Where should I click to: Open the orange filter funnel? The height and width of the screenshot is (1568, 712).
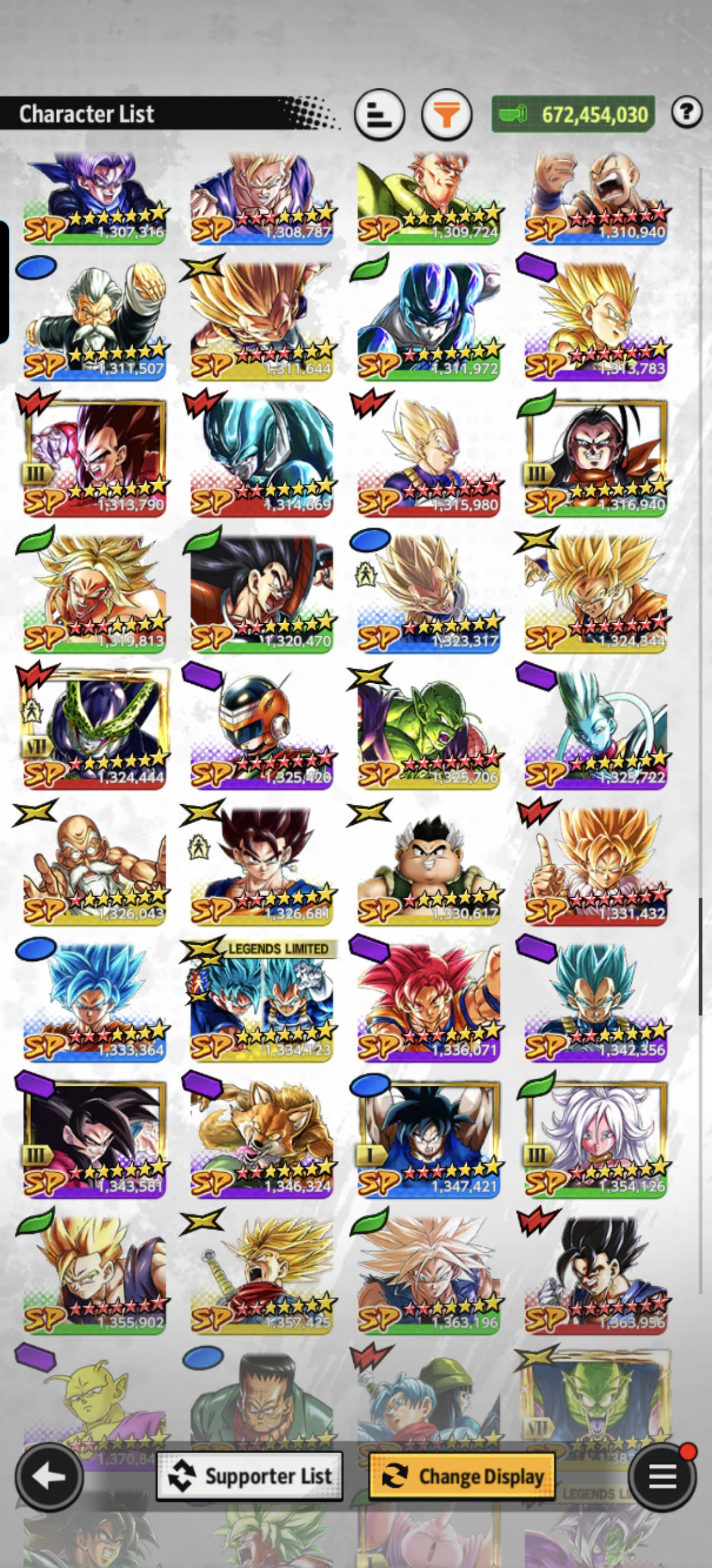point(447,114)
